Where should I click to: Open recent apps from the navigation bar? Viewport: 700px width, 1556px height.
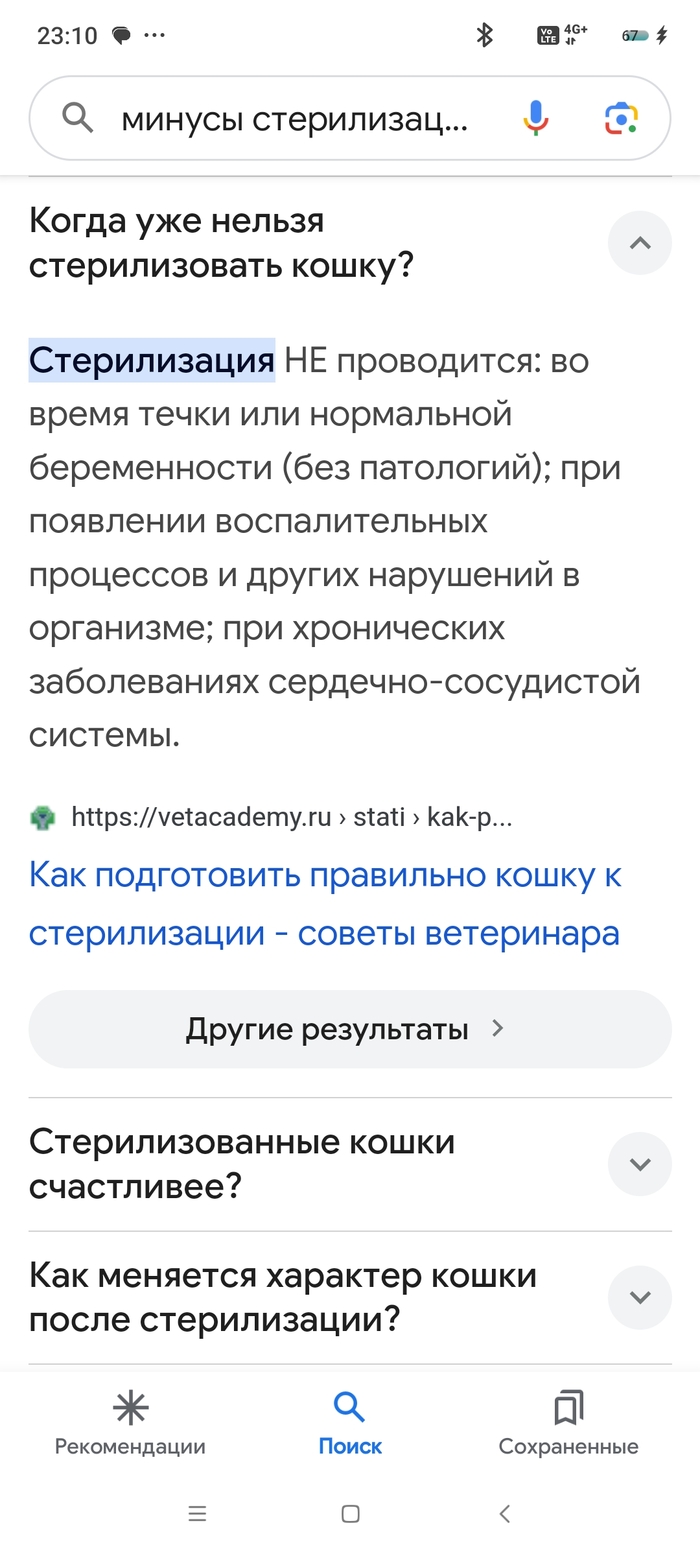coord(197,1514)
